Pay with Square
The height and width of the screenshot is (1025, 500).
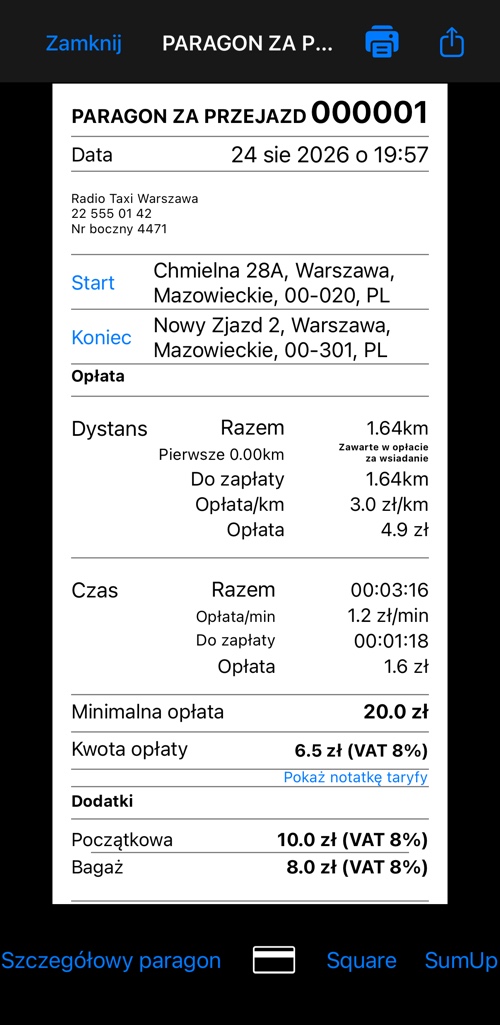[361, 960]
